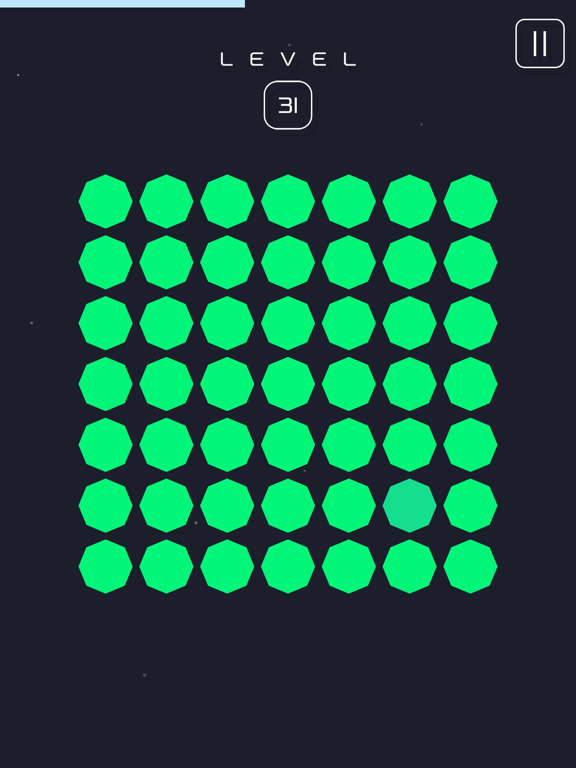The image size is (576, 768).
Task: Tap the lighter shaded odd-colored tile
Action: click(x=409, y=505)
